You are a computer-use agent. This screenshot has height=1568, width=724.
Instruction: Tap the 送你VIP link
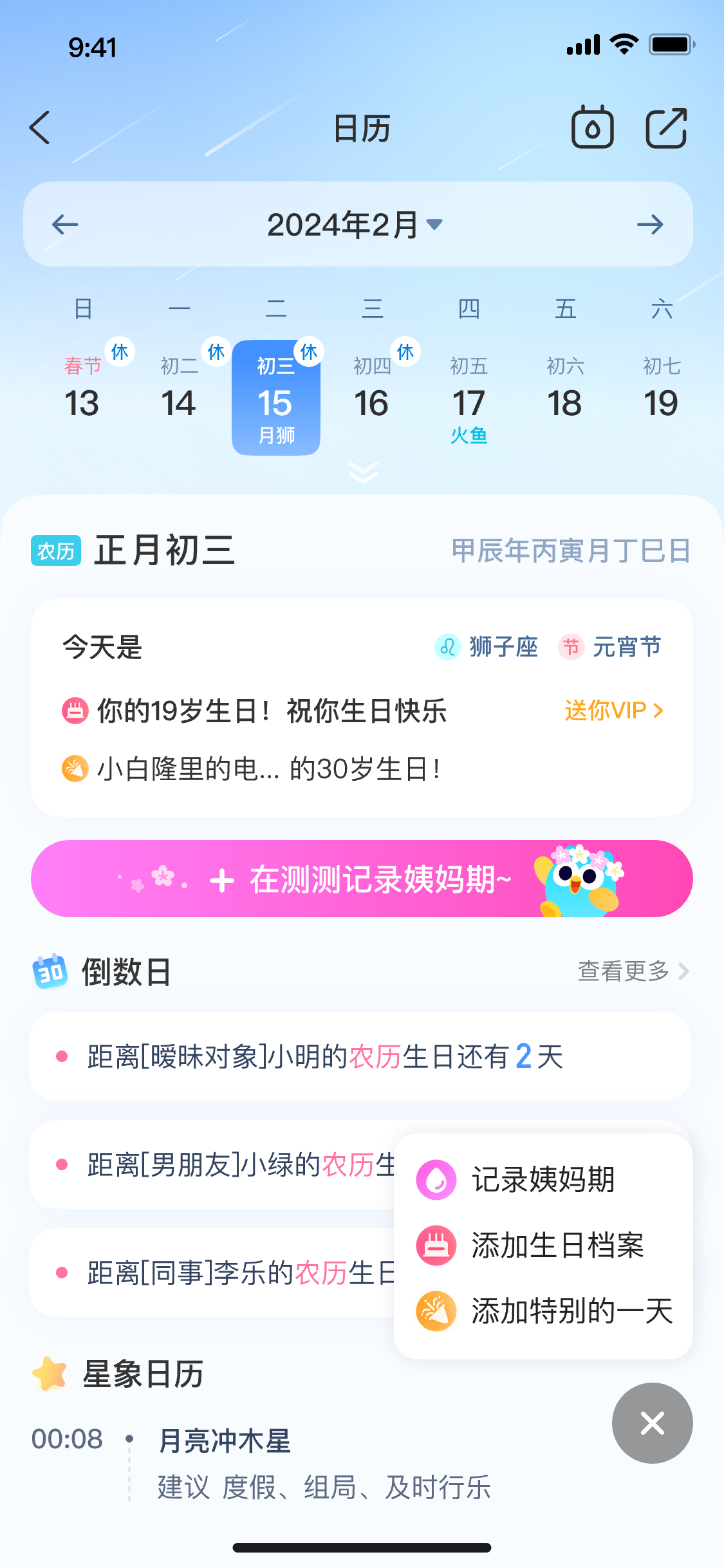coord(613,711)
